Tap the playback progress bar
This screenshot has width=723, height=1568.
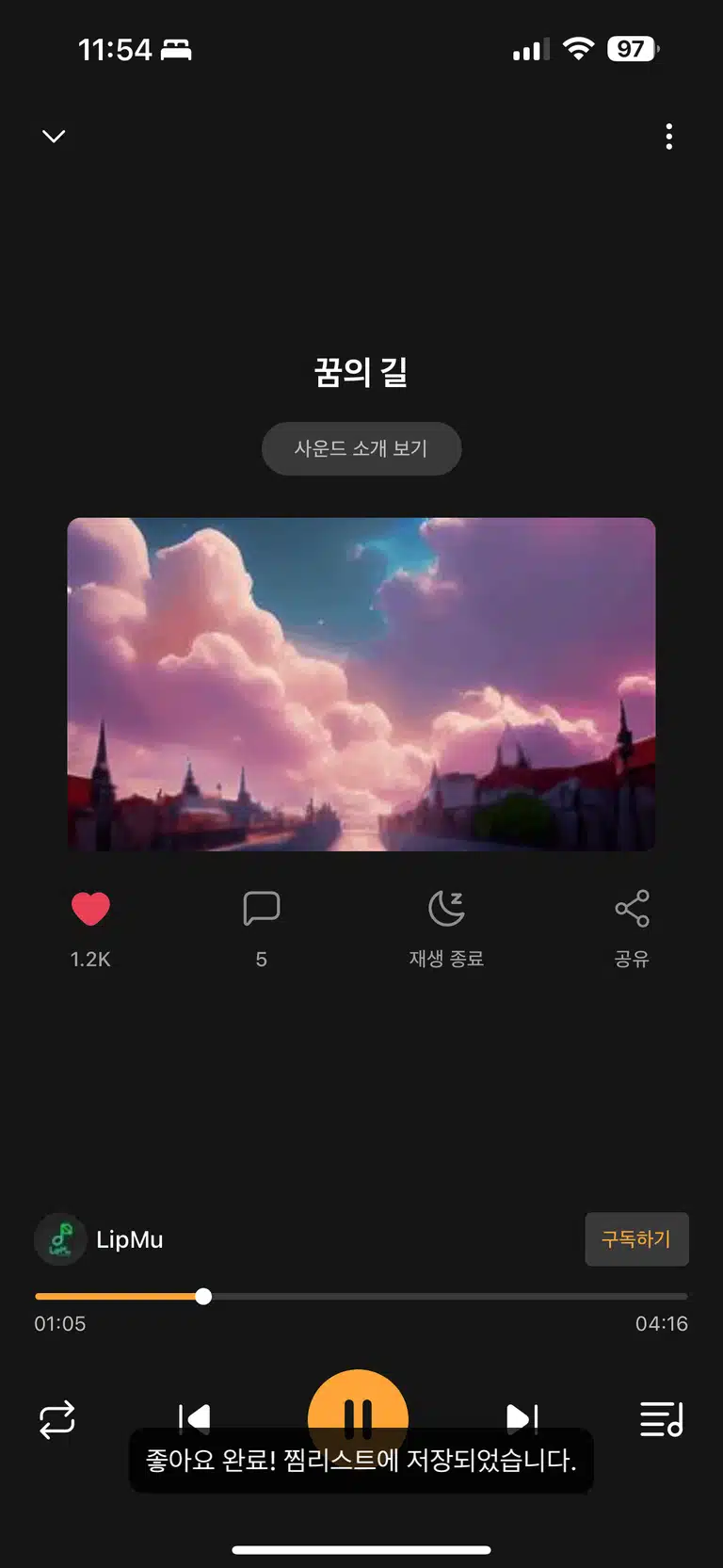(x=361, y=1297)
